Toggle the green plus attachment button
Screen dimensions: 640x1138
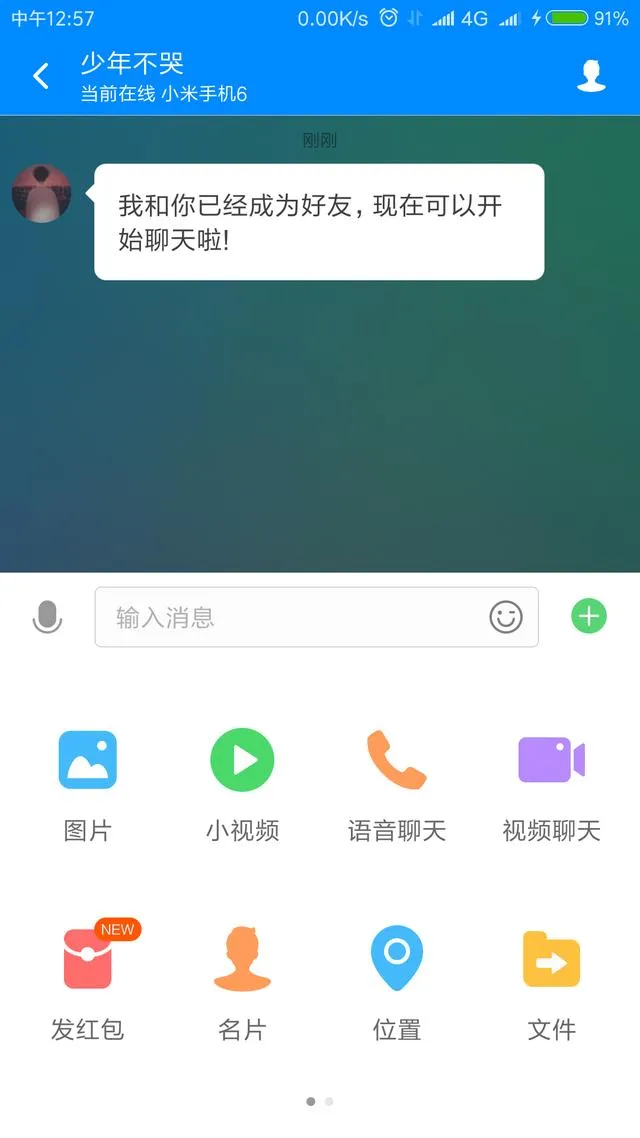(589, 616)
